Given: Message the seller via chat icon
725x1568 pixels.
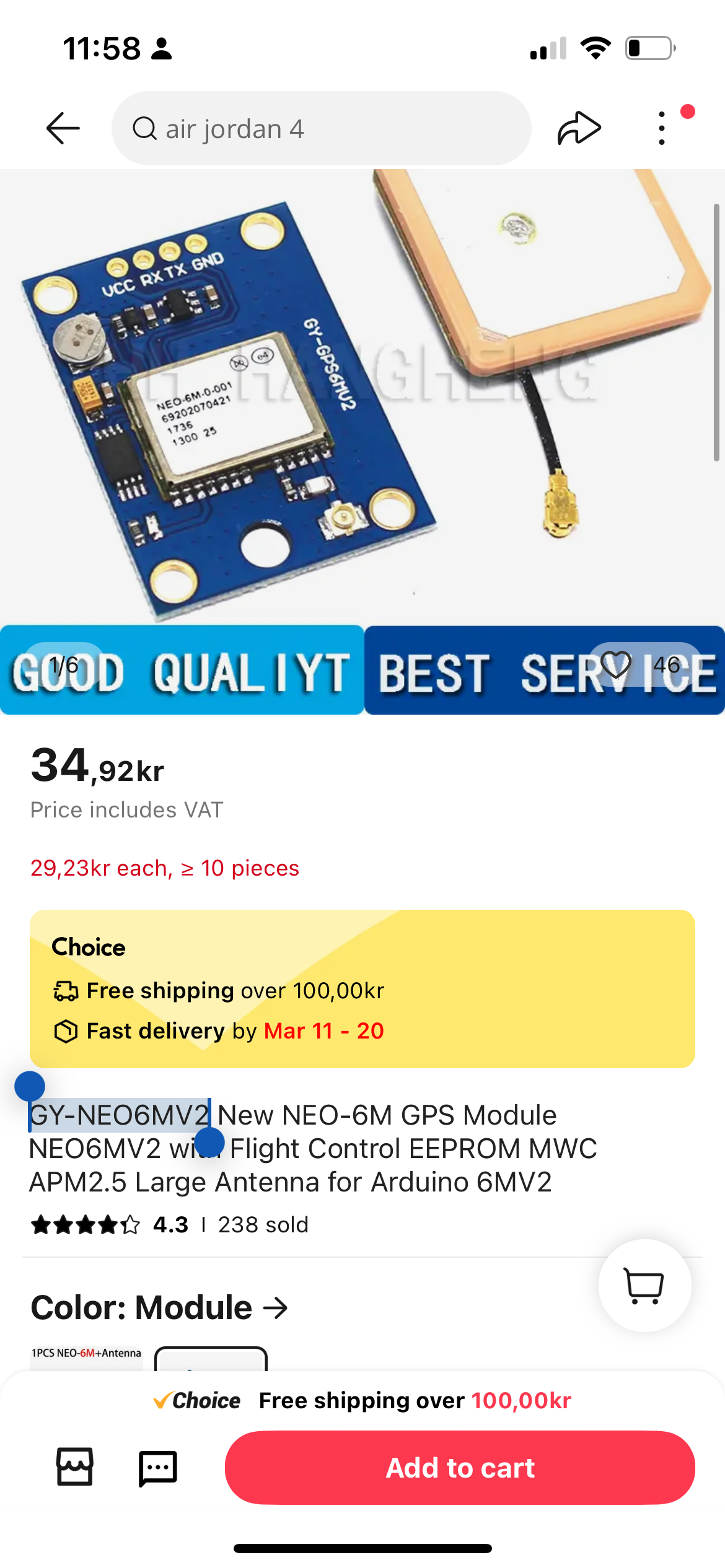Looking at the screenshot, I should coord(157,1468).
